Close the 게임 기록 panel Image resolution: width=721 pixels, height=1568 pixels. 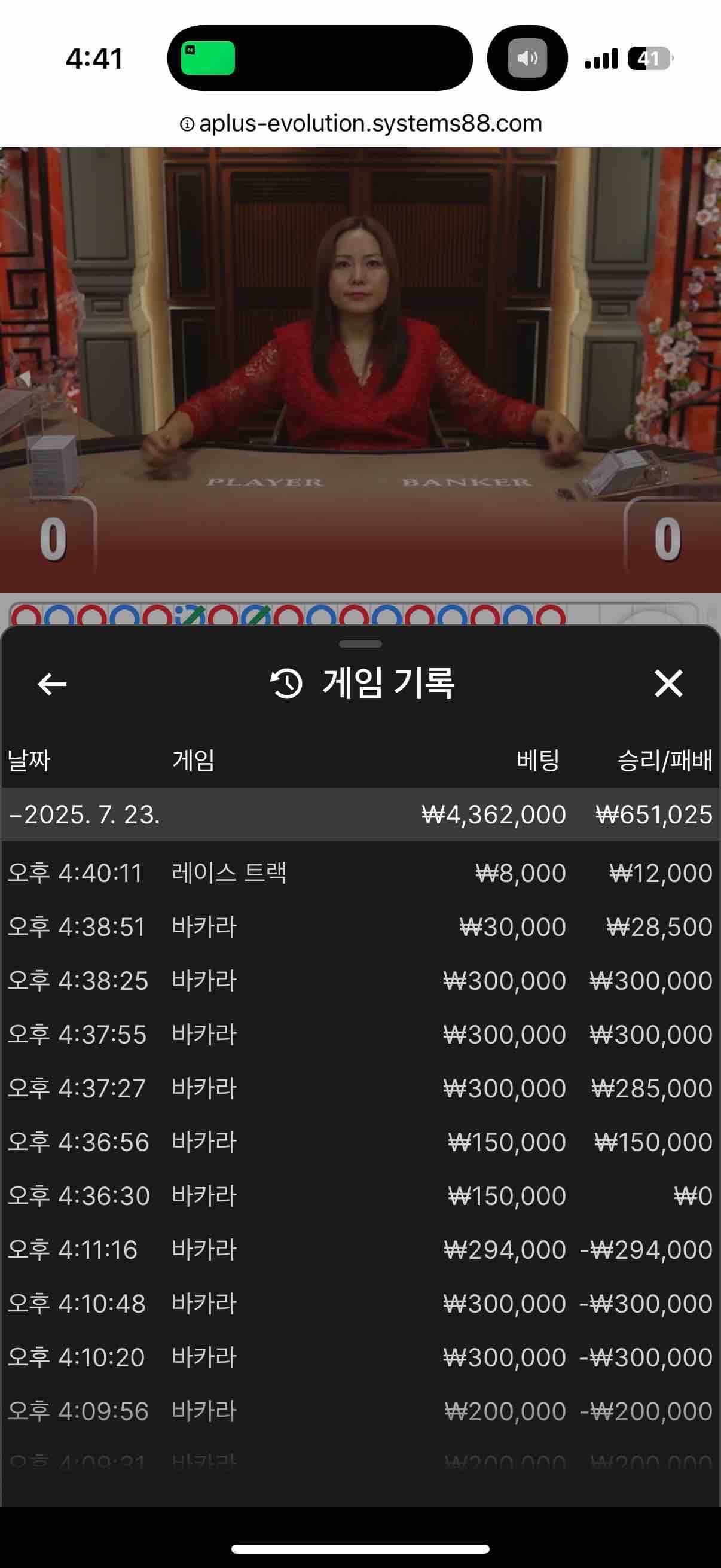668,683
